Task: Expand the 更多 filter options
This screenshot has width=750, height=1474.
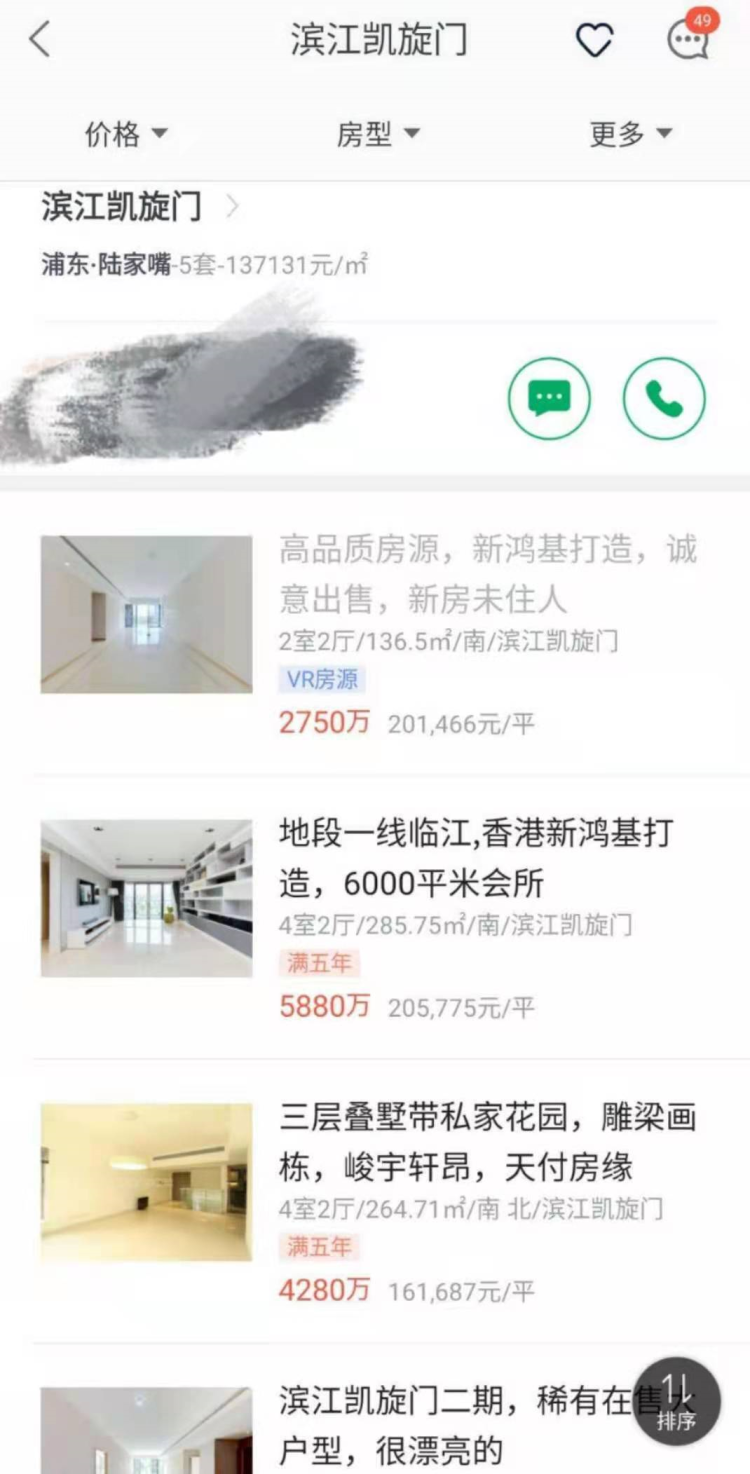Action: click(630, 133)
